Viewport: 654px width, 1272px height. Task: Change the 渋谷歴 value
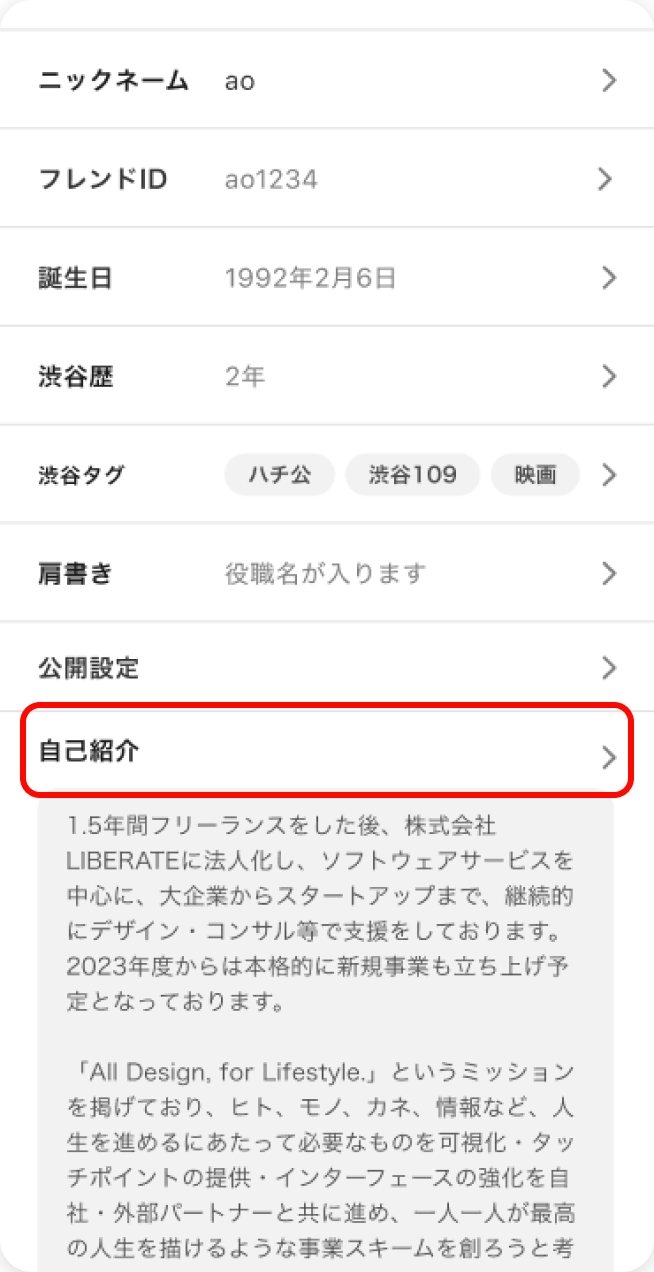tap(327, 377)
